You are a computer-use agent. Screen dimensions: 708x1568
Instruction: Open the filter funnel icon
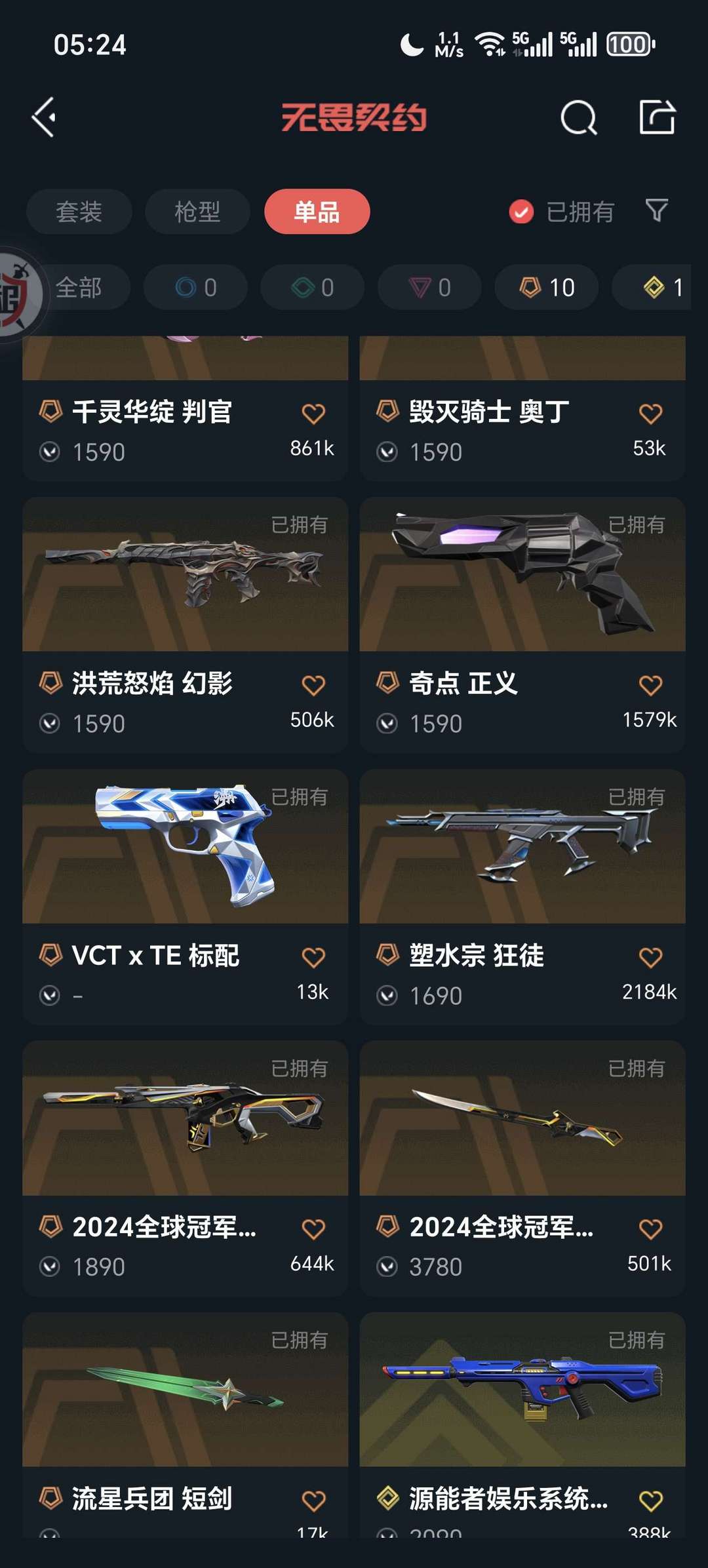657,210
